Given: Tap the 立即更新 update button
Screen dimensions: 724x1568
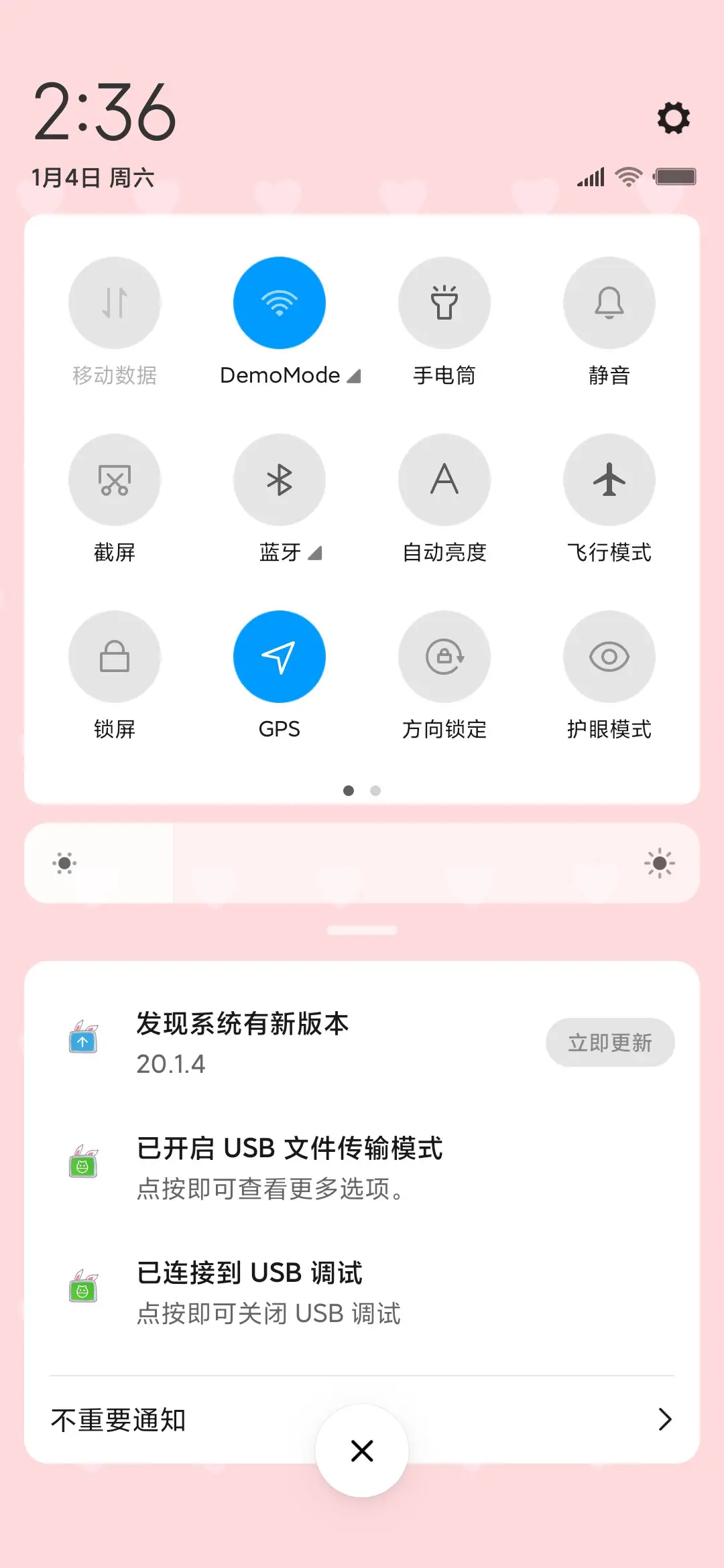Looking at the screenshot, I should [609, 1042].
